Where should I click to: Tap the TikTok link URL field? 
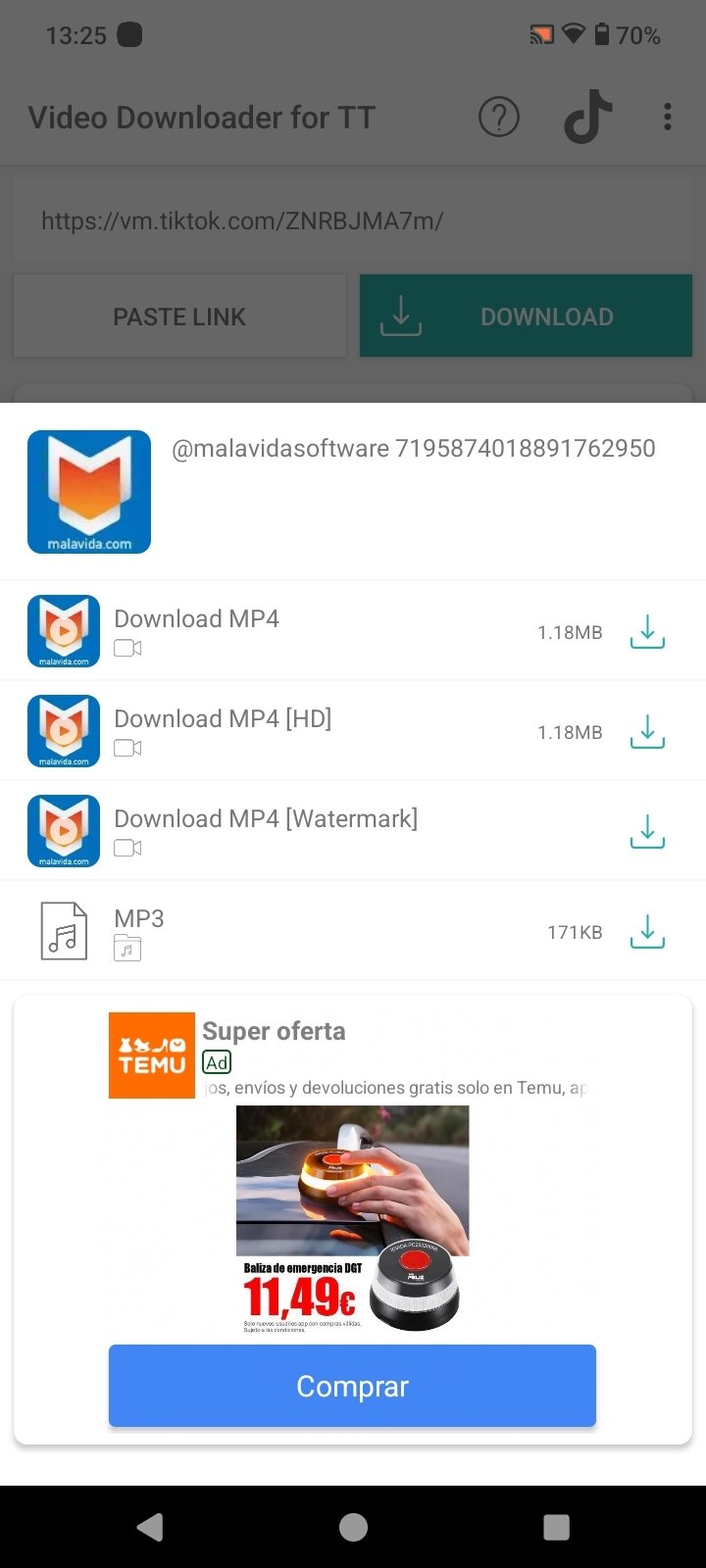click(353, 220)
